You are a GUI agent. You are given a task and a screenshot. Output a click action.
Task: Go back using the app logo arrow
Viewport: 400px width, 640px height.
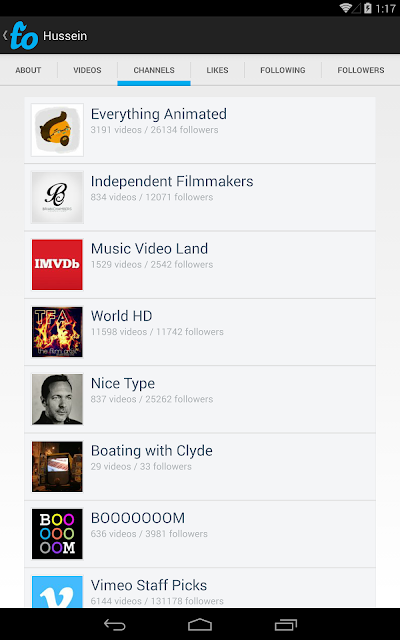20,36
